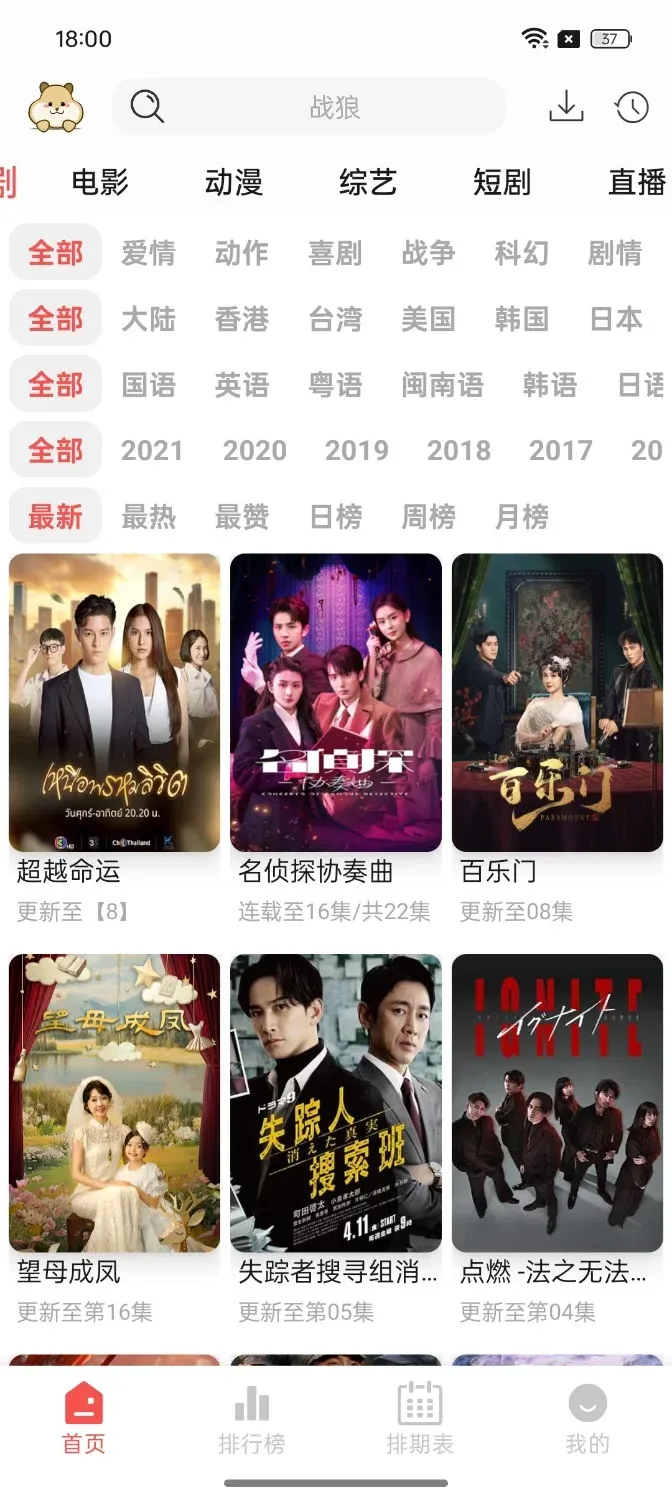Select the 香港 region filter
The image size is (672, 1500).
pos(242,319)
